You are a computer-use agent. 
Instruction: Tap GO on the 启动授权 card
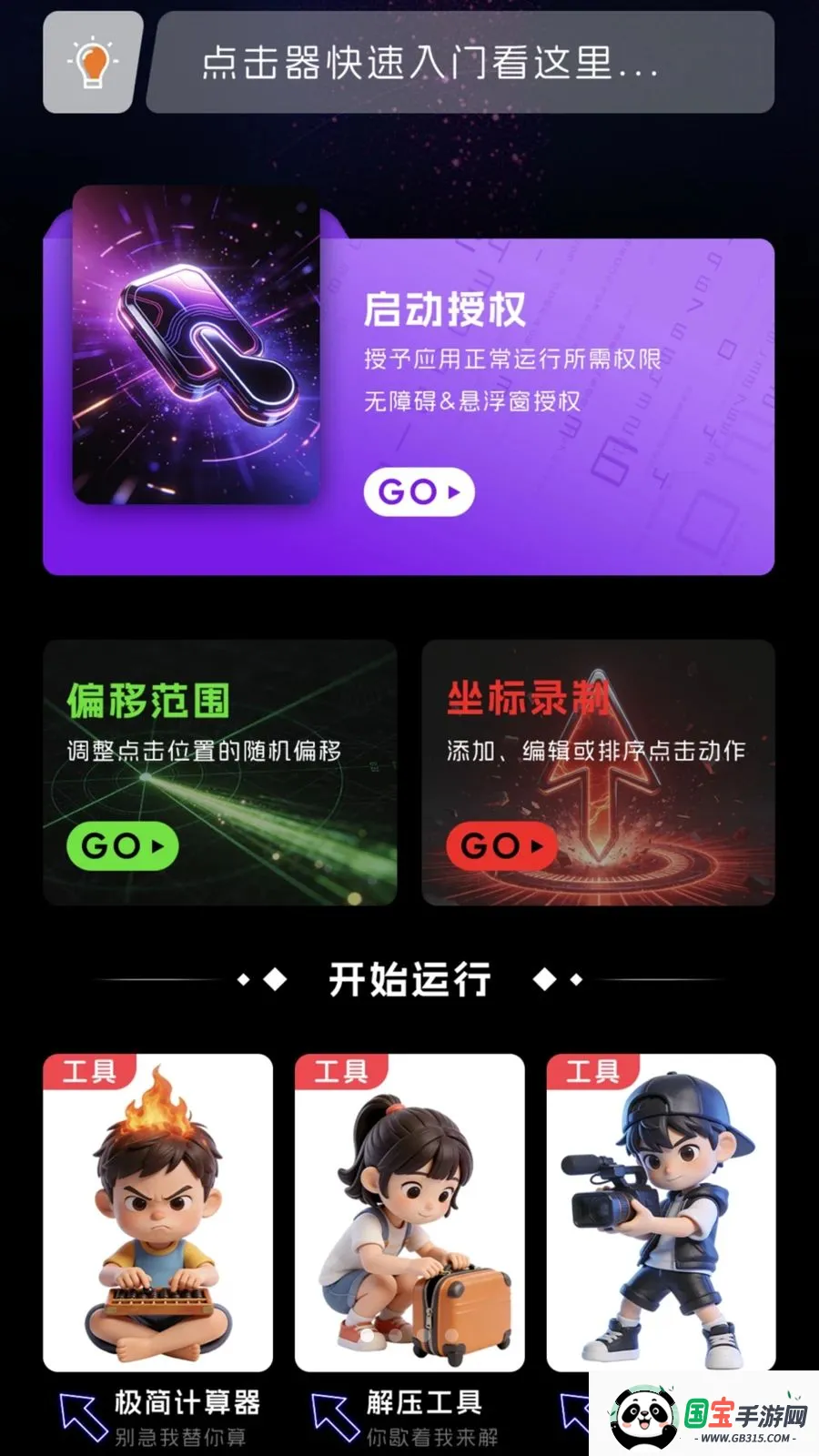pyautogui.click(x=419, y=492)
